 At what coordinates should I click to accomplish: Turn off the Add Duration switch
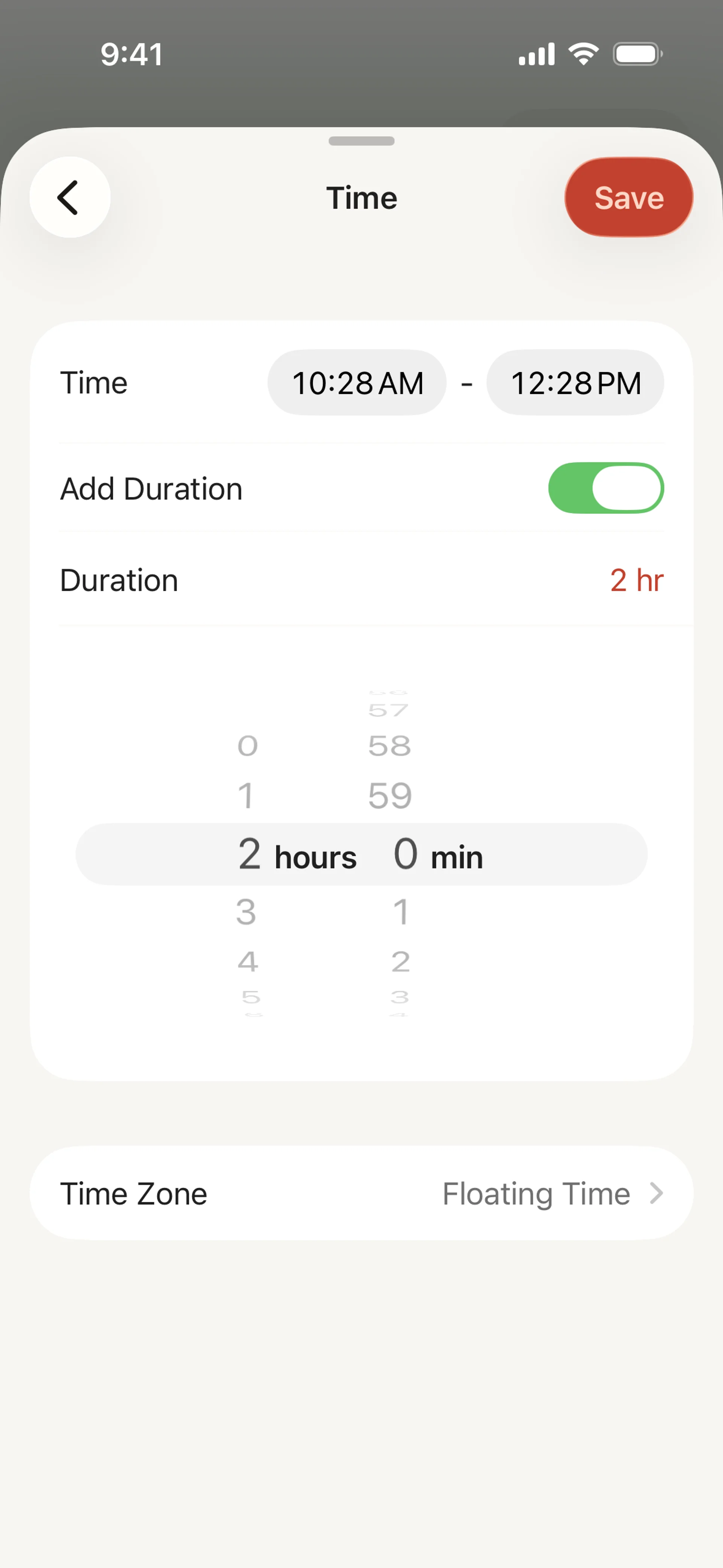coord(606,488)
